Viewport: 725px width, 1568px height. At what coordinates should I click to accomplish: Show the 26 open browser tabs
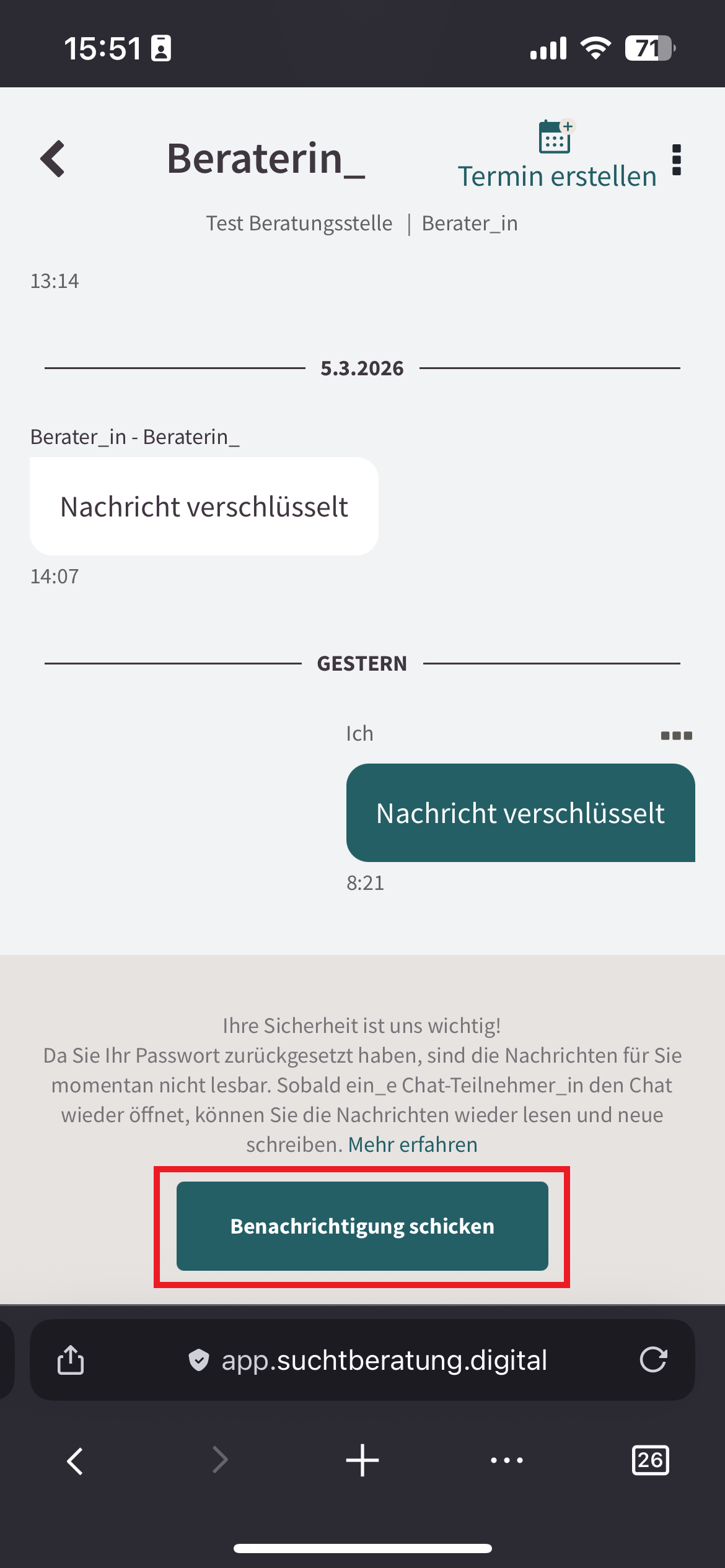click(x=650, y=1460)
